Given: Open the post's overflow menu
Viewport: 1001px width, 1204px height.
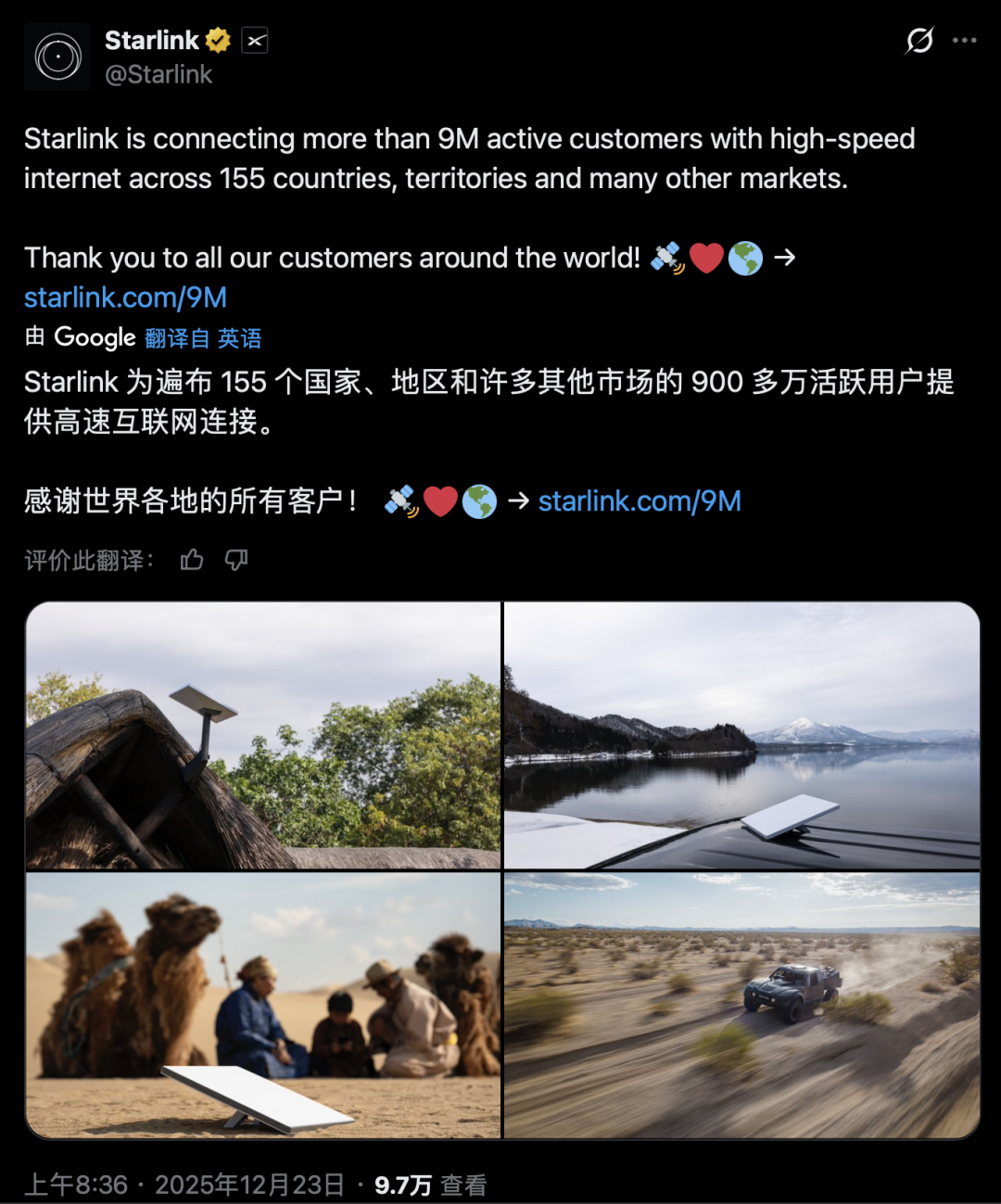Looking at the screenshot, I should tap(964, 41).
